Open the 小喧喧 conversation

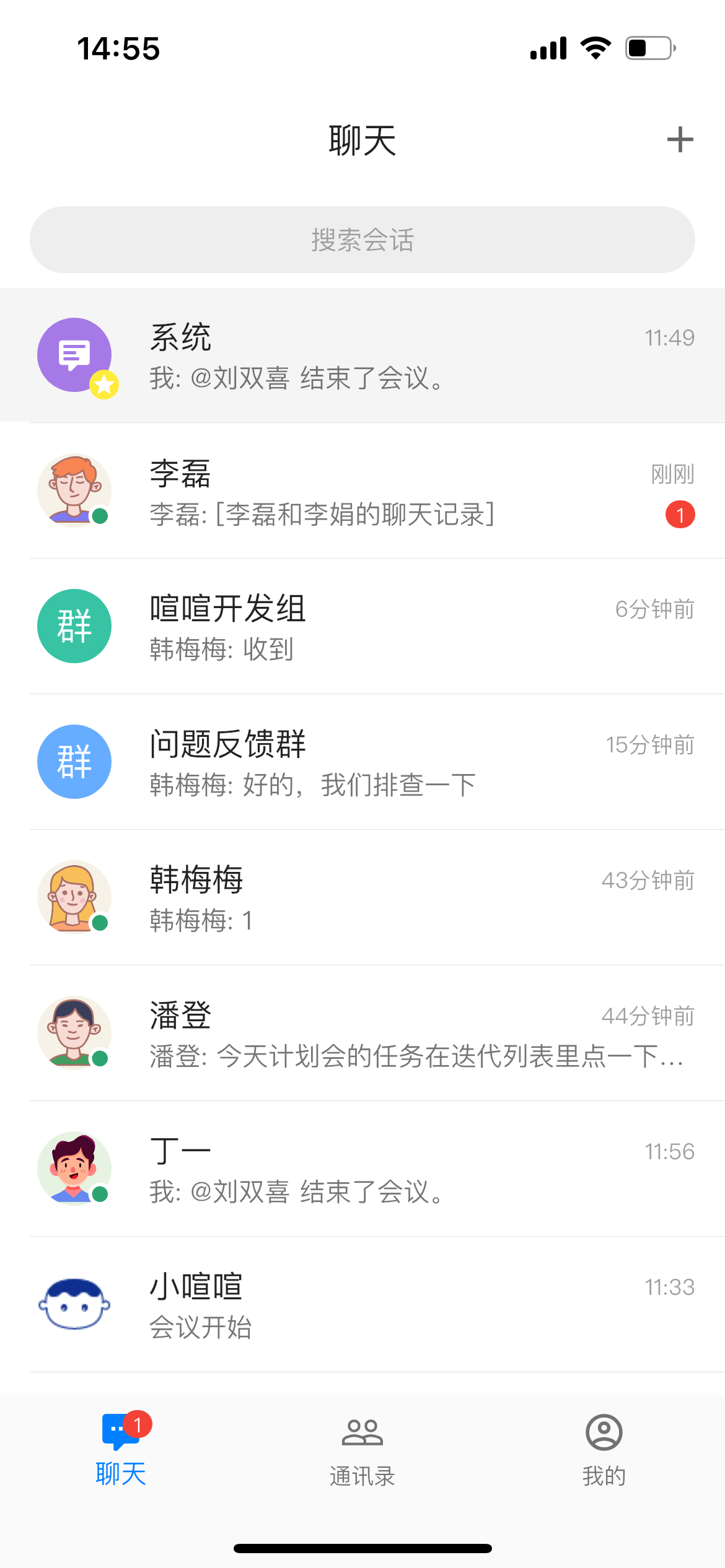point(362,1305)
